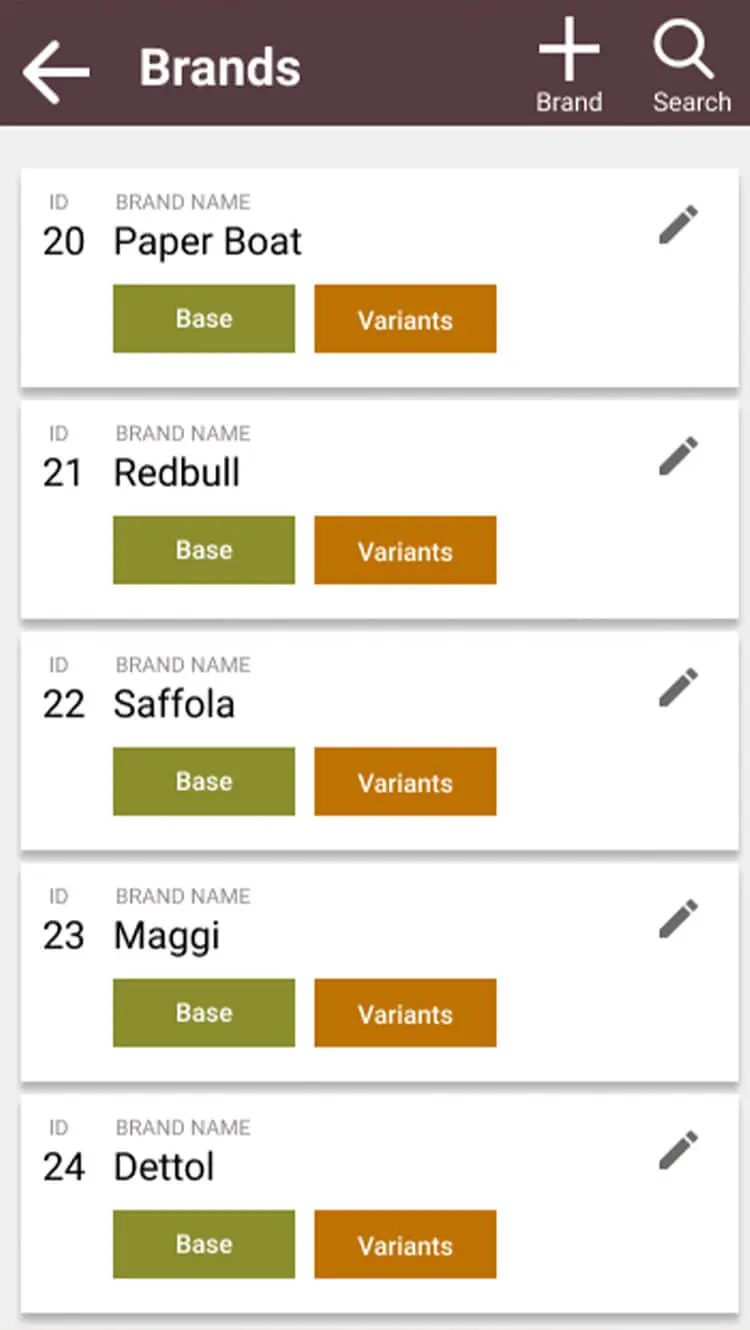Viewport: 750px width, 1330px height.
Task: Edit the Redbull brand
Action: (x=678, y=456)
